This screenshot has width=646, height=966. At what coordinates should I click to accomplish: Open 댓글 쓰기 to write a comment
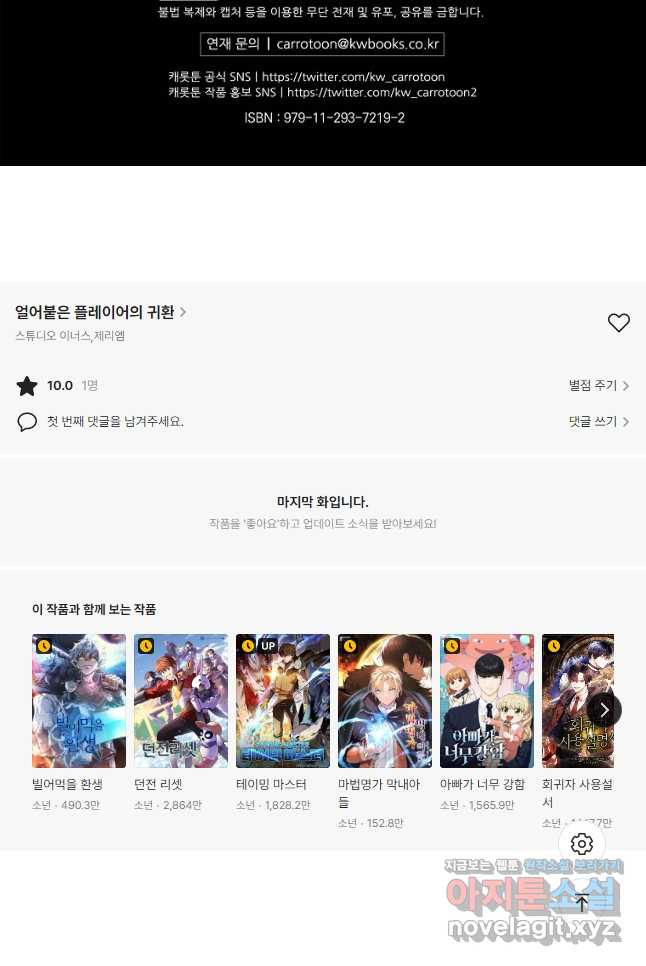598,422
